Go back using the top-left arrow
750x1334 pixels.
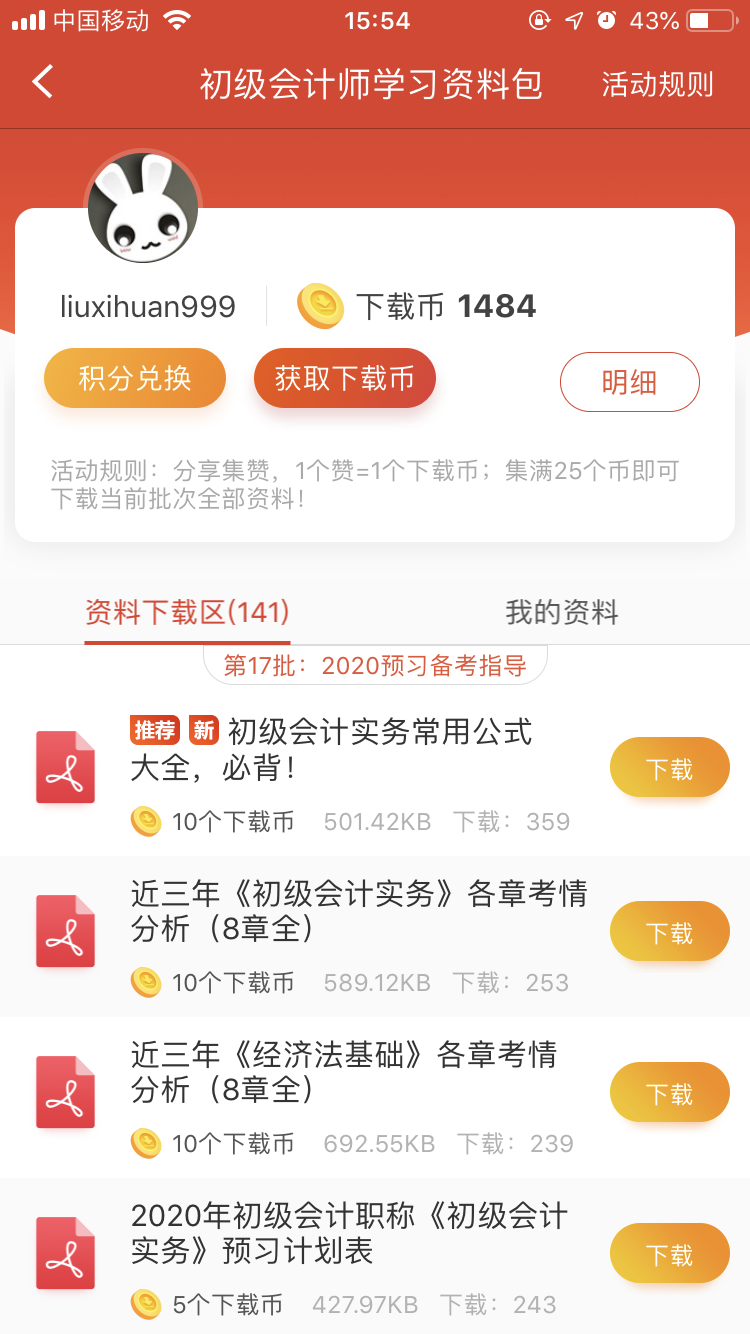[42, 83]
